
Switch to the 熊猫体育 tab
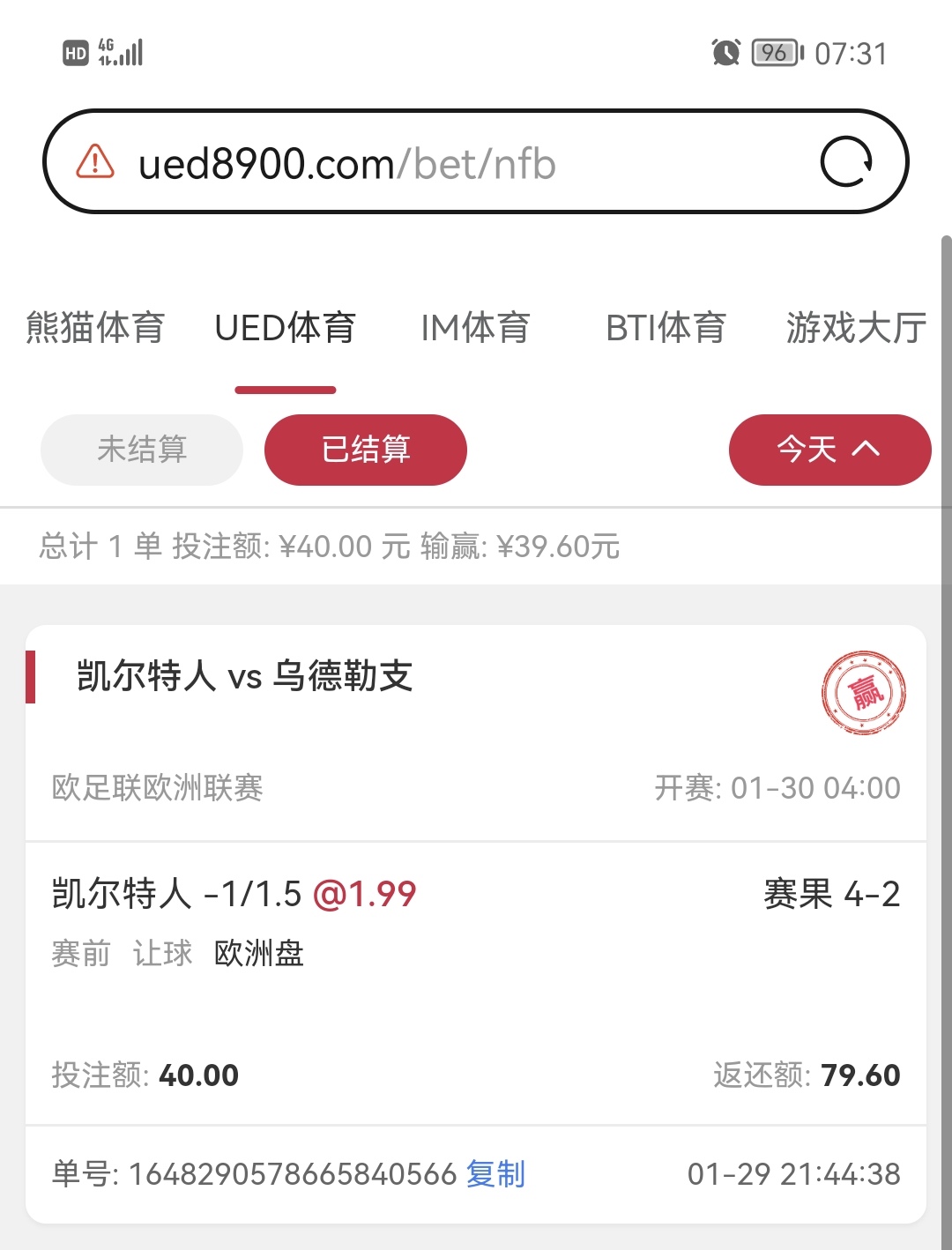pos(95,328)
